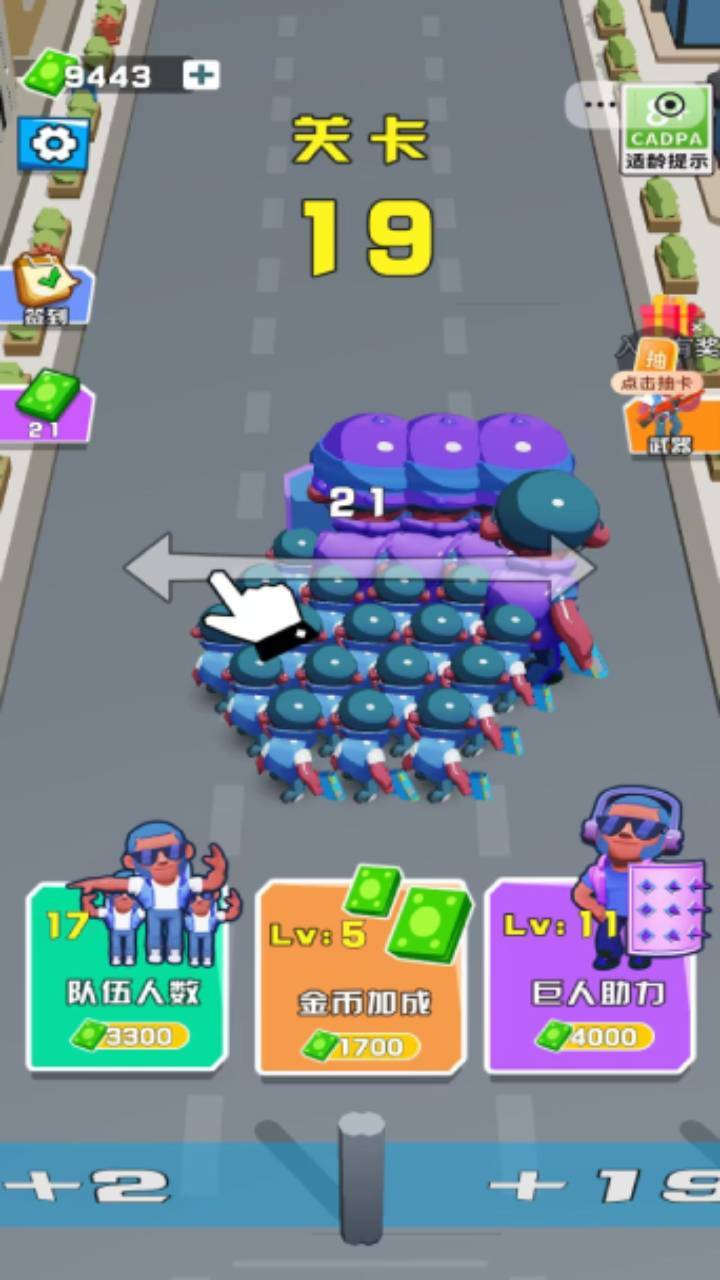Add more cash with plus button

point(202,75)
